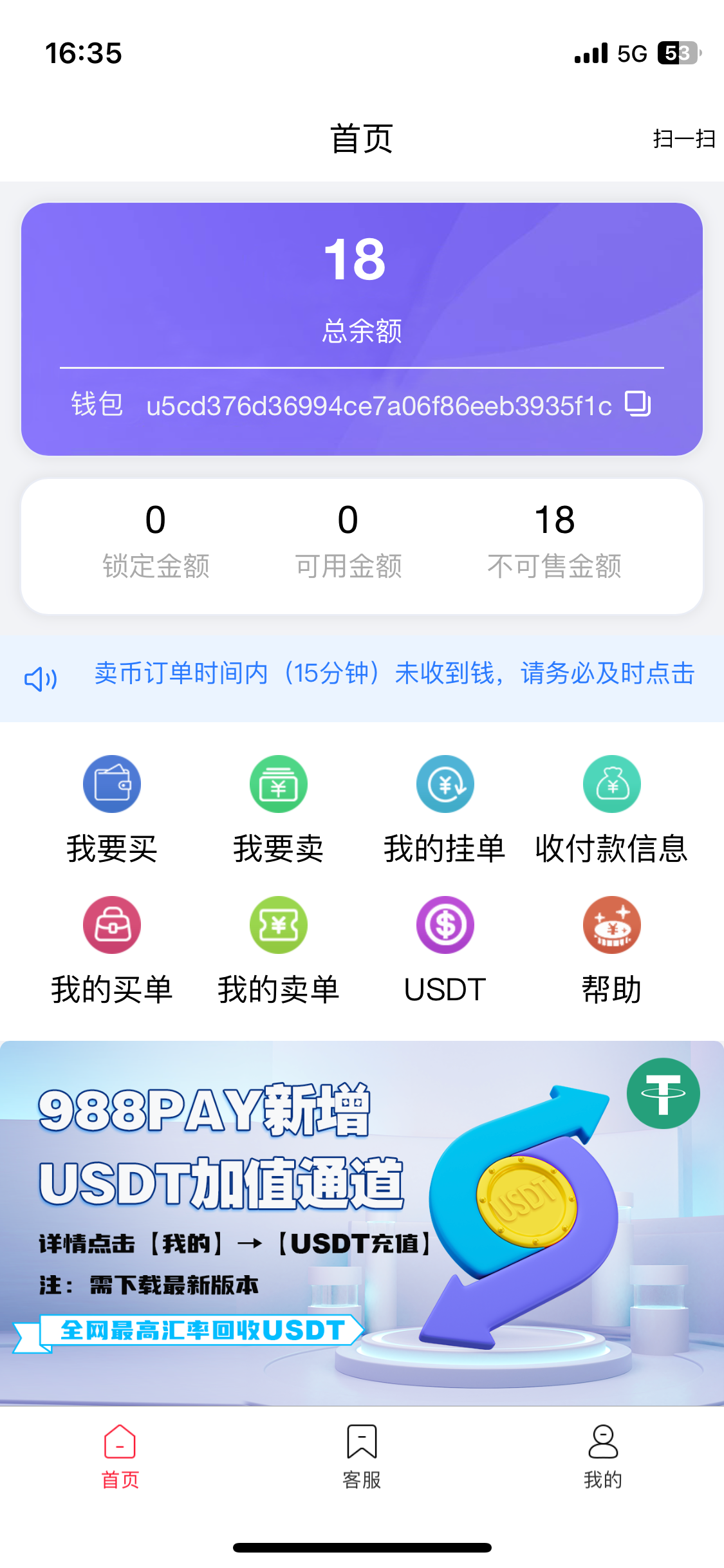Open 收付款信息 payment info
The image size is (724, 1568).
coord(611,808)
